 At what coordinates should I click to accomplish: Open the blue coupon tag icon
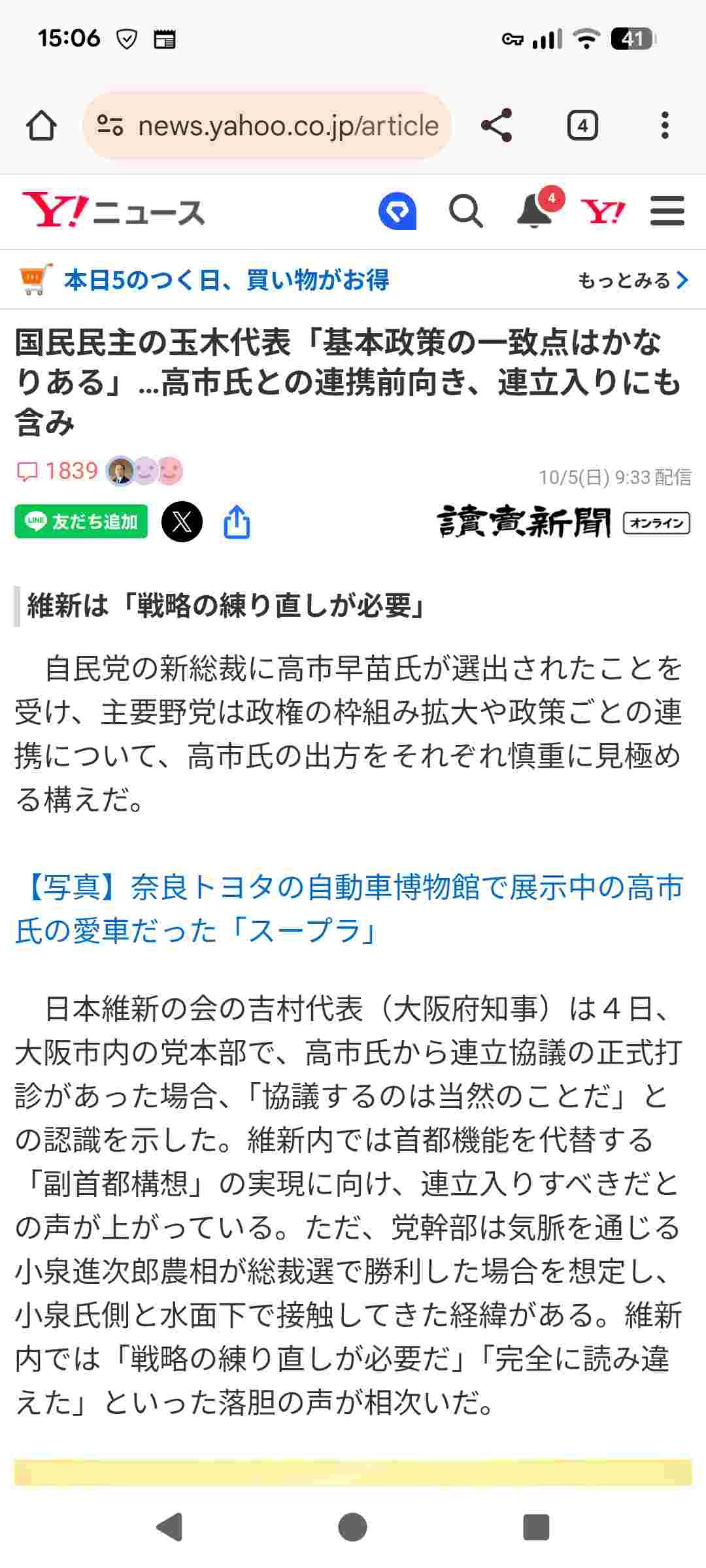click(x=397, y=211)
